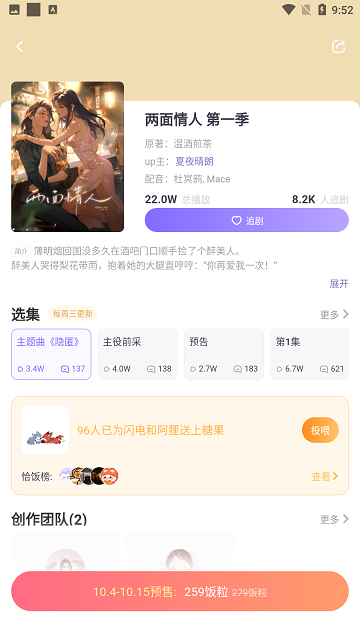The image size is (360, 640).
Task: Tap the orange 投喂 button
Action: (x=320, y=430)
